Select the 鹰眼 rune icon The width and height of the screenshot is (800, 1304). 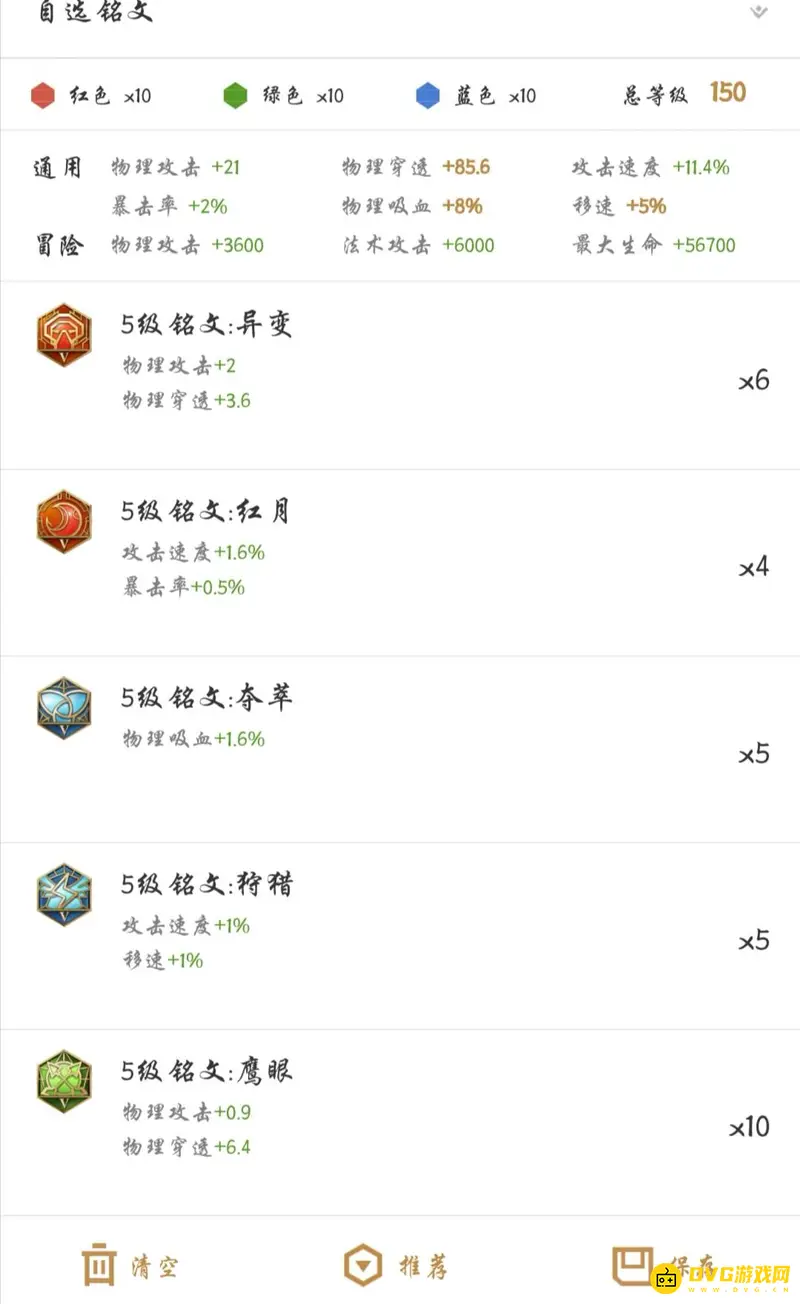(63, 1080)
